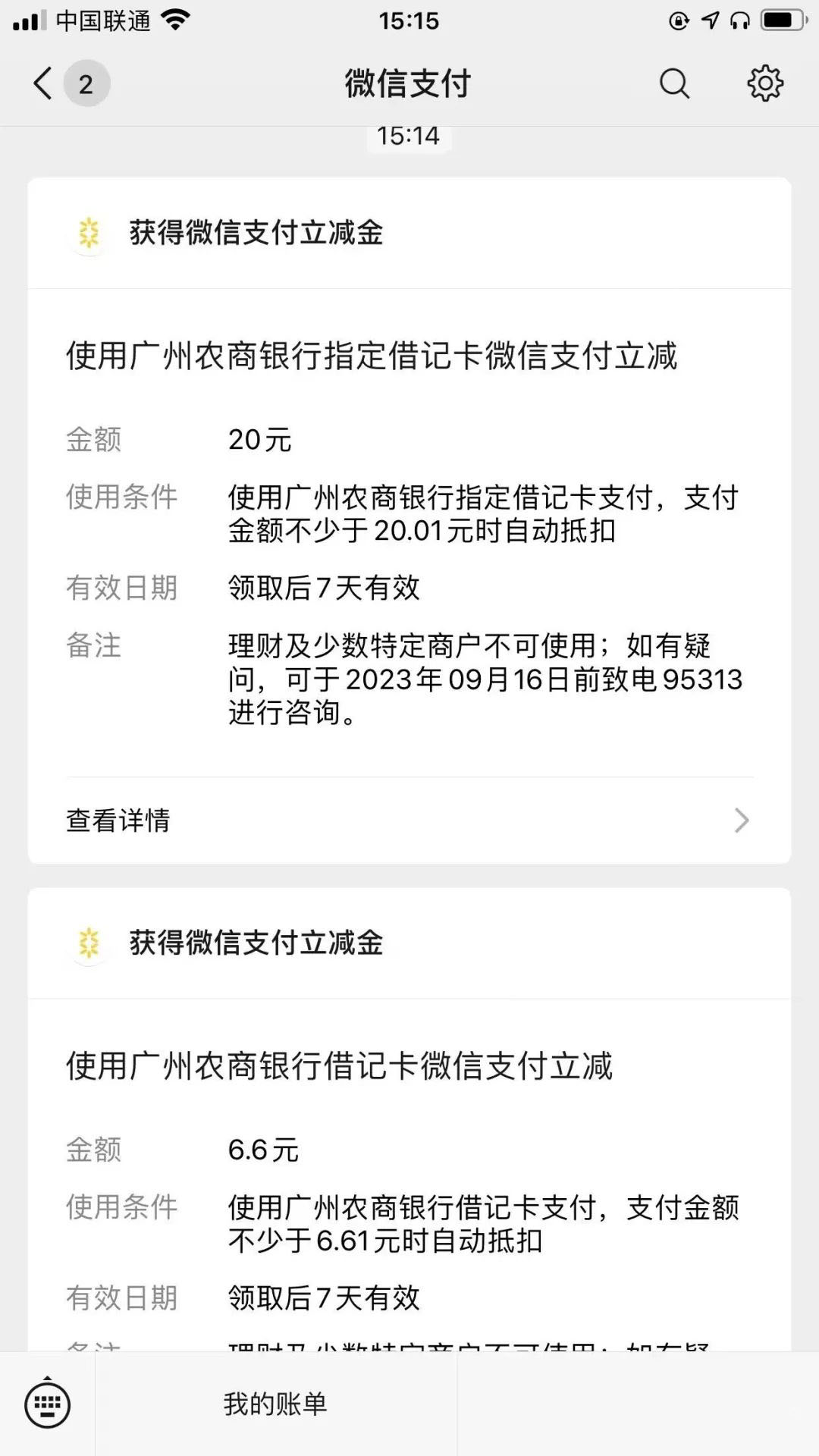Switch to keyboard input mode

pos(47,1404)
